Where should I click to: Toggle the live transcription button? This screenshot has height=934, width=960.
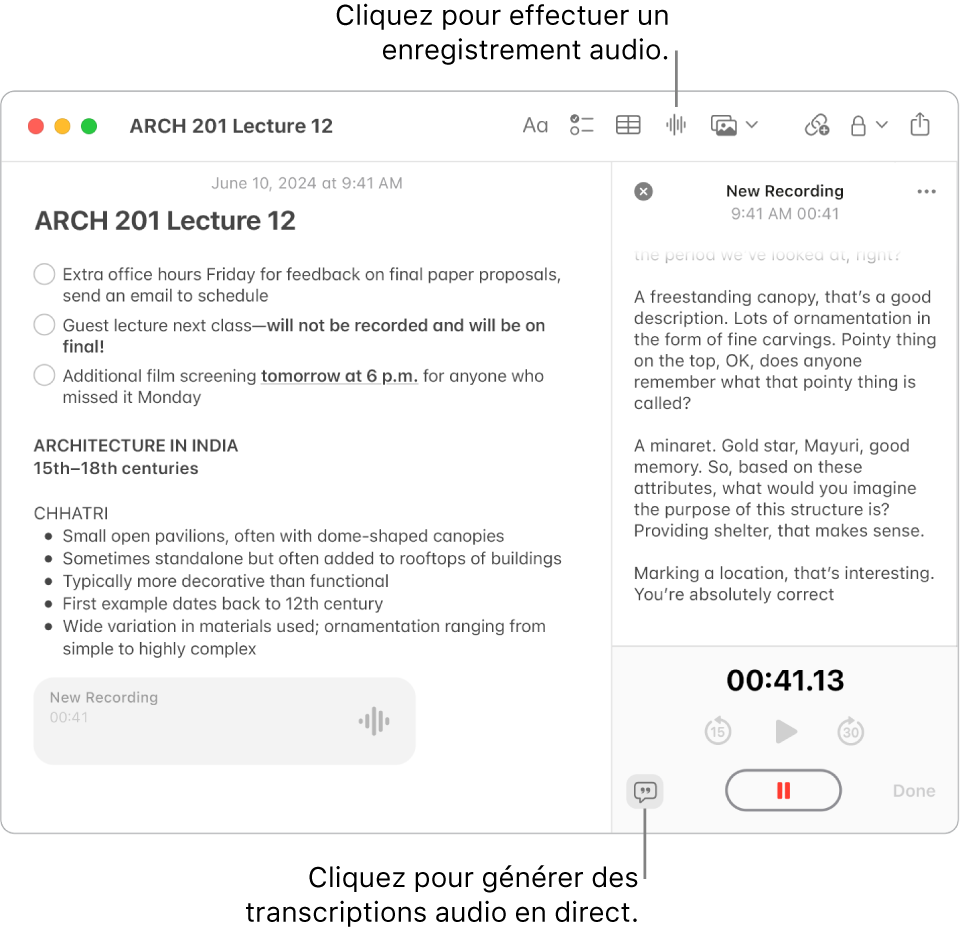pos(645,792)
